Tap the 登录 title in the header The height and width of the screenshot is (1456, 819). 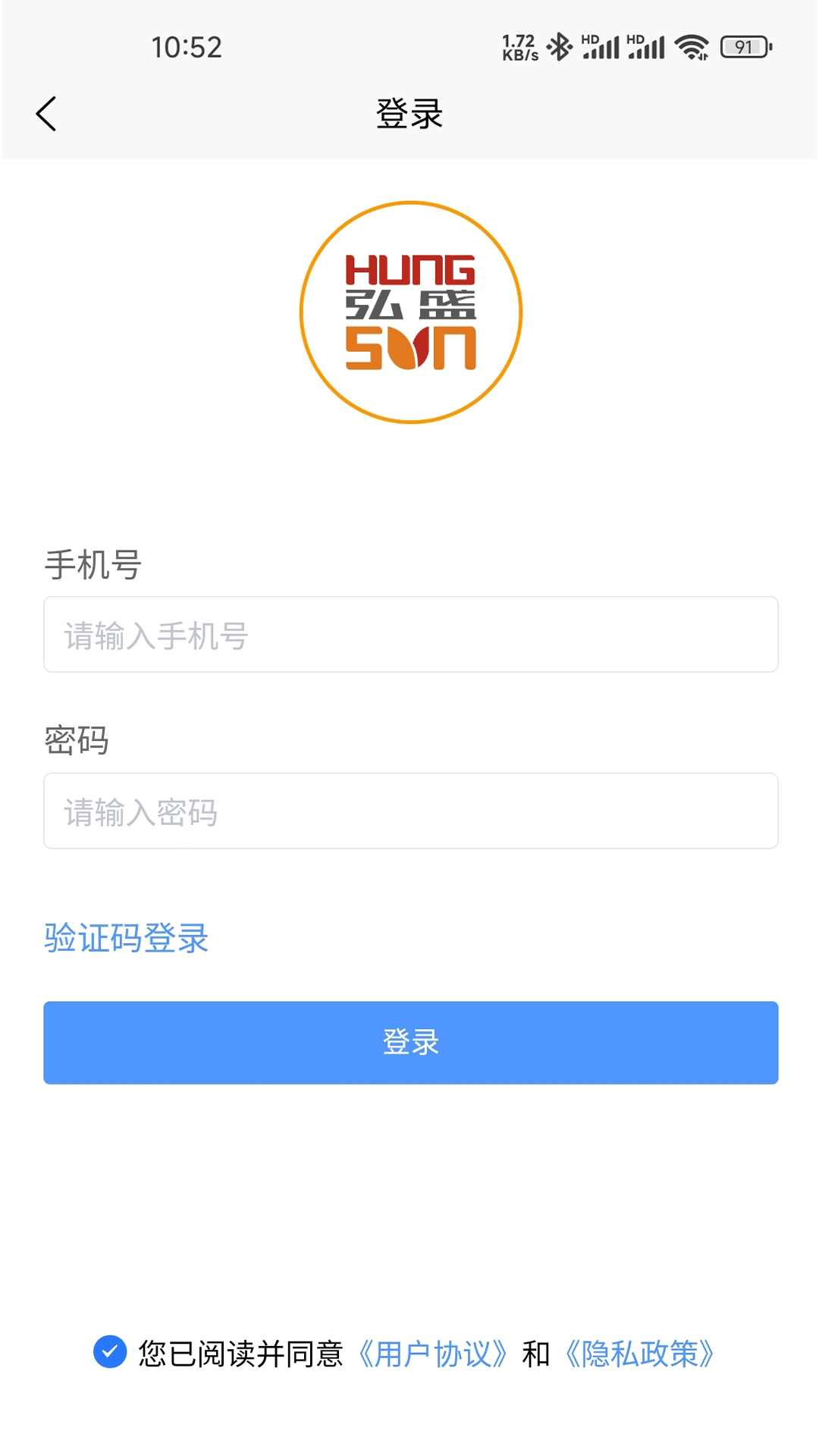(409, 114)
